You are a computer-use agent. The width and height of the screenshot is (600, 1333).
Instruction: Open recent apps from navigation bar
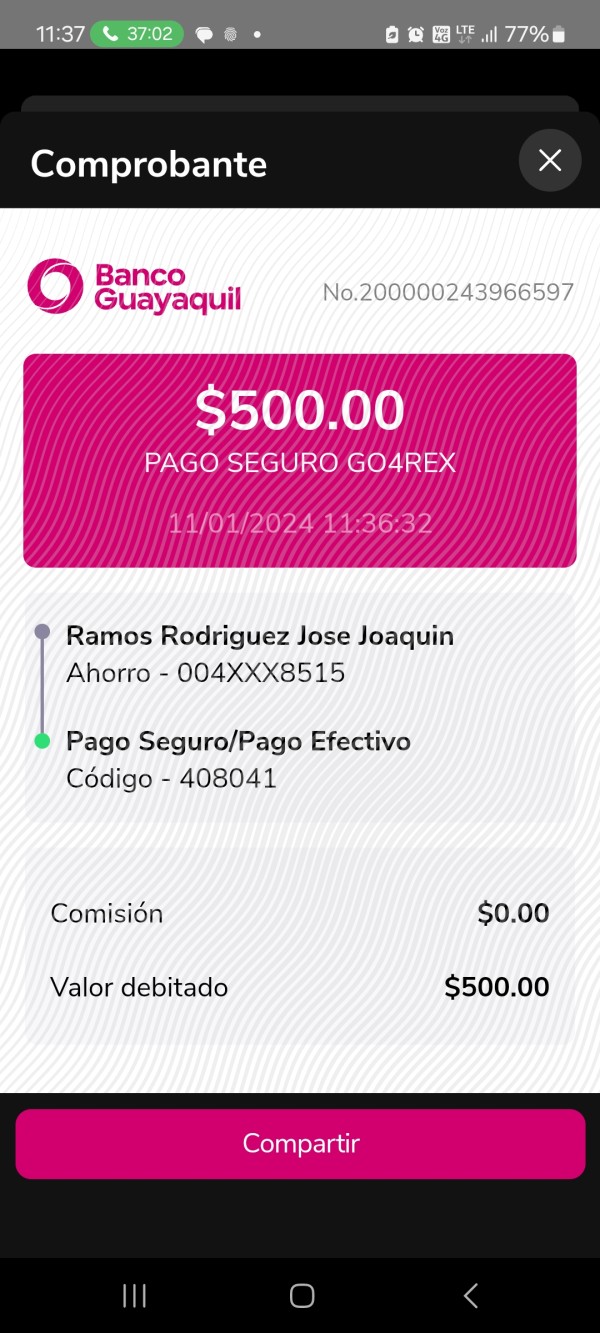coord(134,1296)
